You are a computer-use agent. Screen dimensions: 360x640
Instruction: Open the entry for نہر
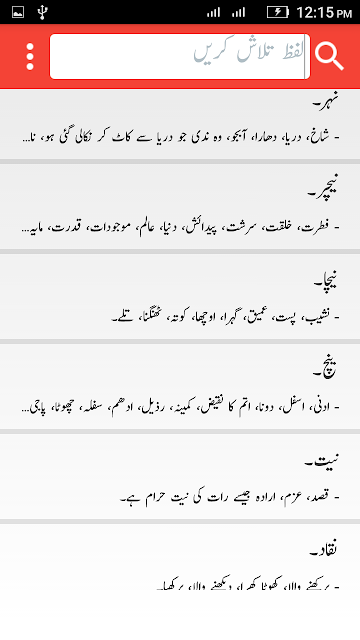[x=180, y=124]
